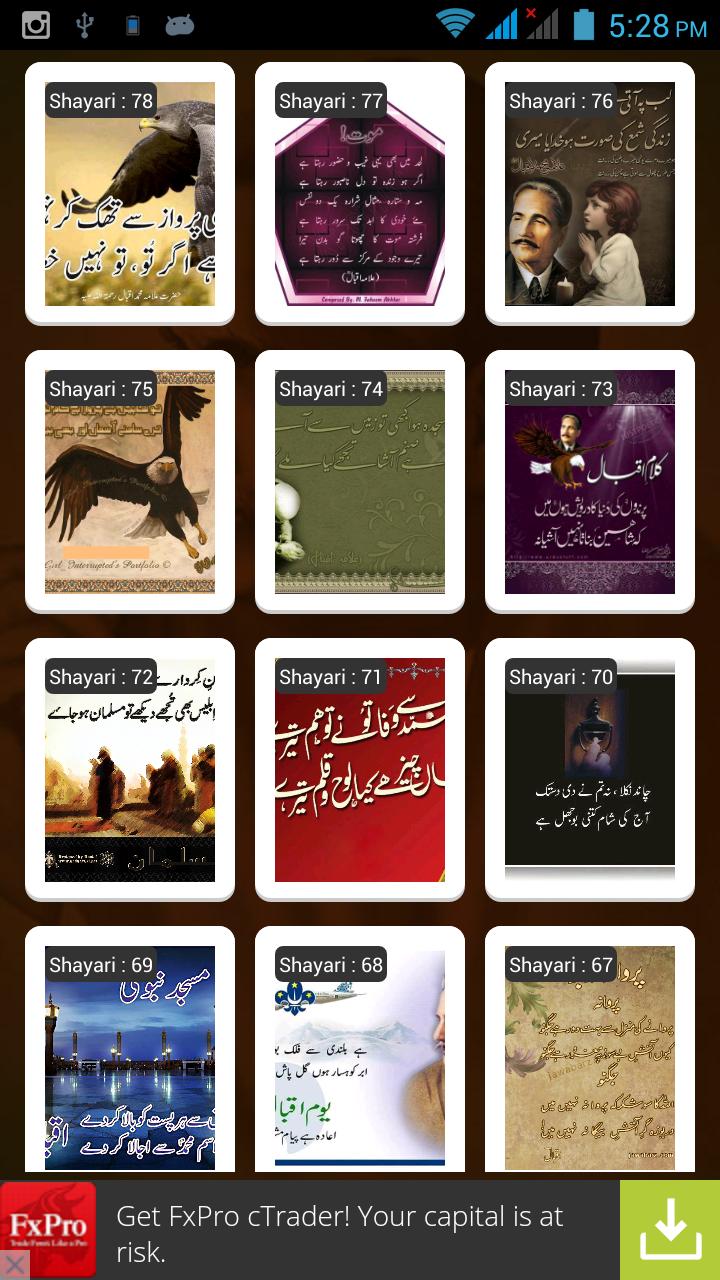
Task: Open the Shayari : 77 card
Action: tap(360, 194)
